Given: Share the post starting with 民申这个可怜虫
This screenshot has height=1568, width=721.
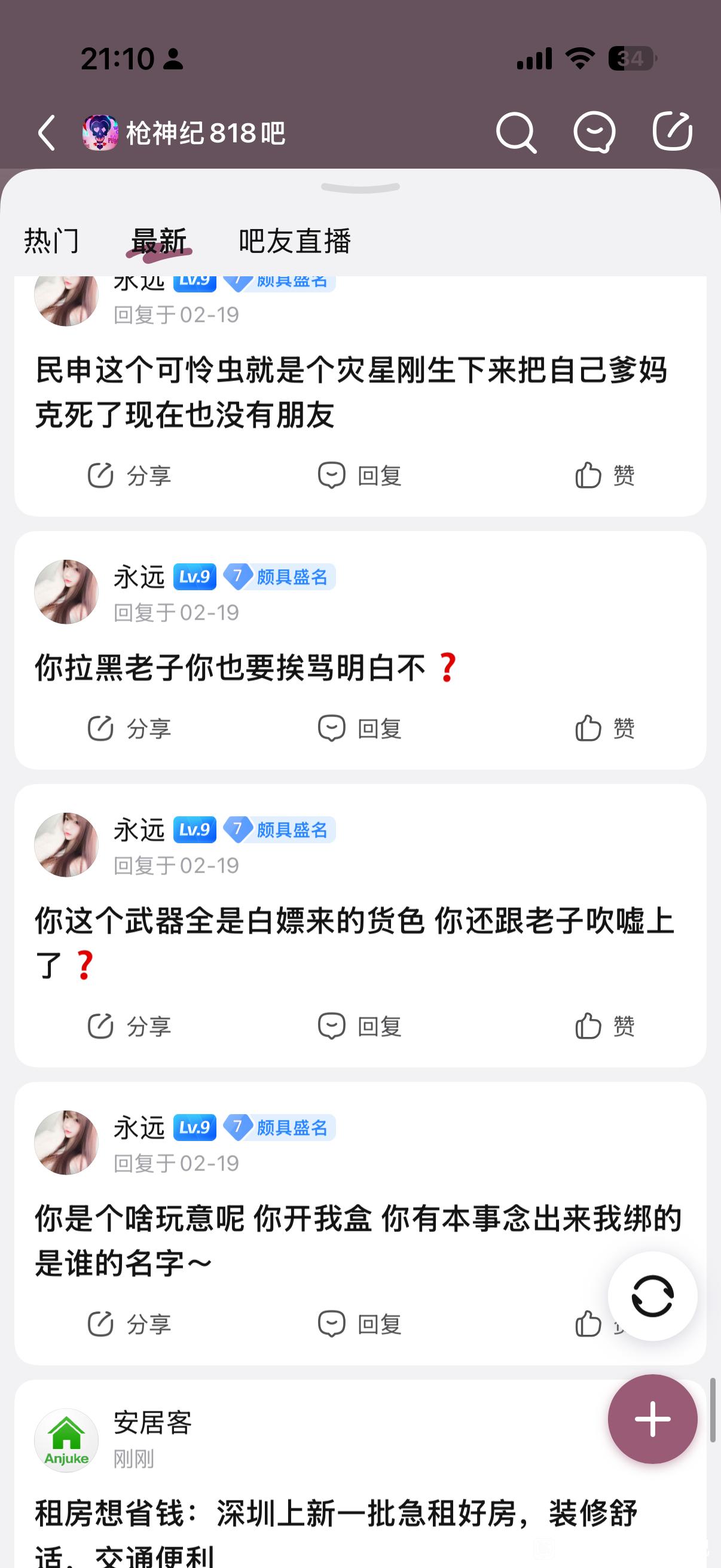Looking at the screenshot, I should (129, 475).
